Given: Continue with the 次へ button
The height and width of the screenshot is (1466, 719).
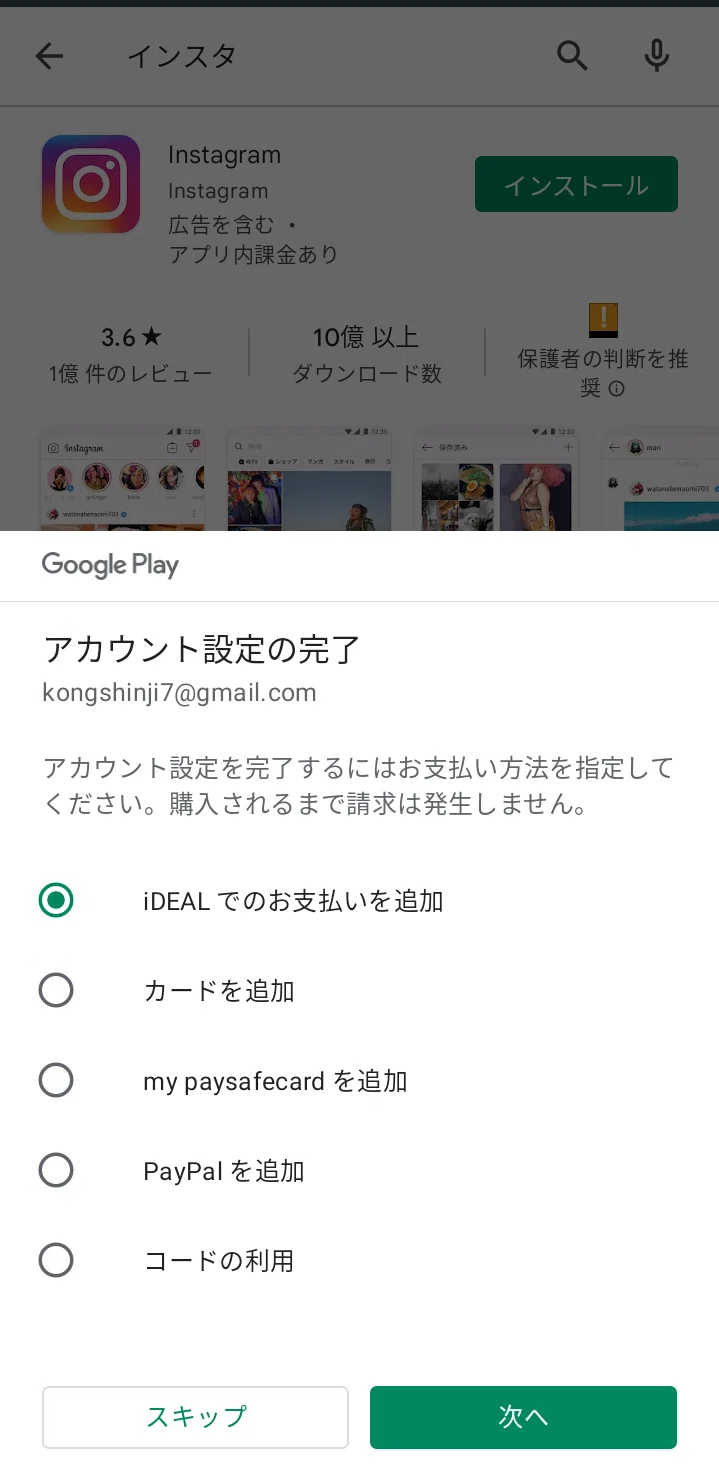Looking at the screenshot, I should tap(523, 1417).
